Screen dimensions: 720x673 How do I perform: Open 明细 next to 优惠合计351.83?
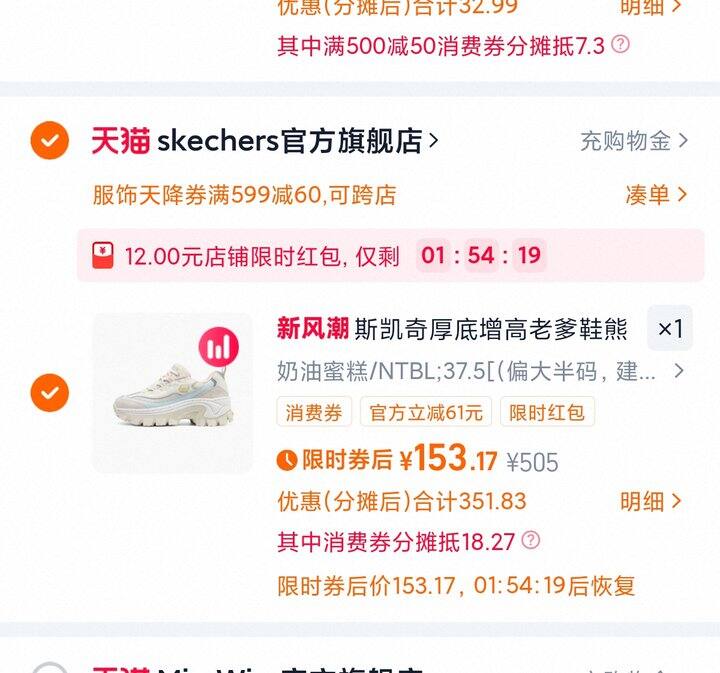[650, 501]
